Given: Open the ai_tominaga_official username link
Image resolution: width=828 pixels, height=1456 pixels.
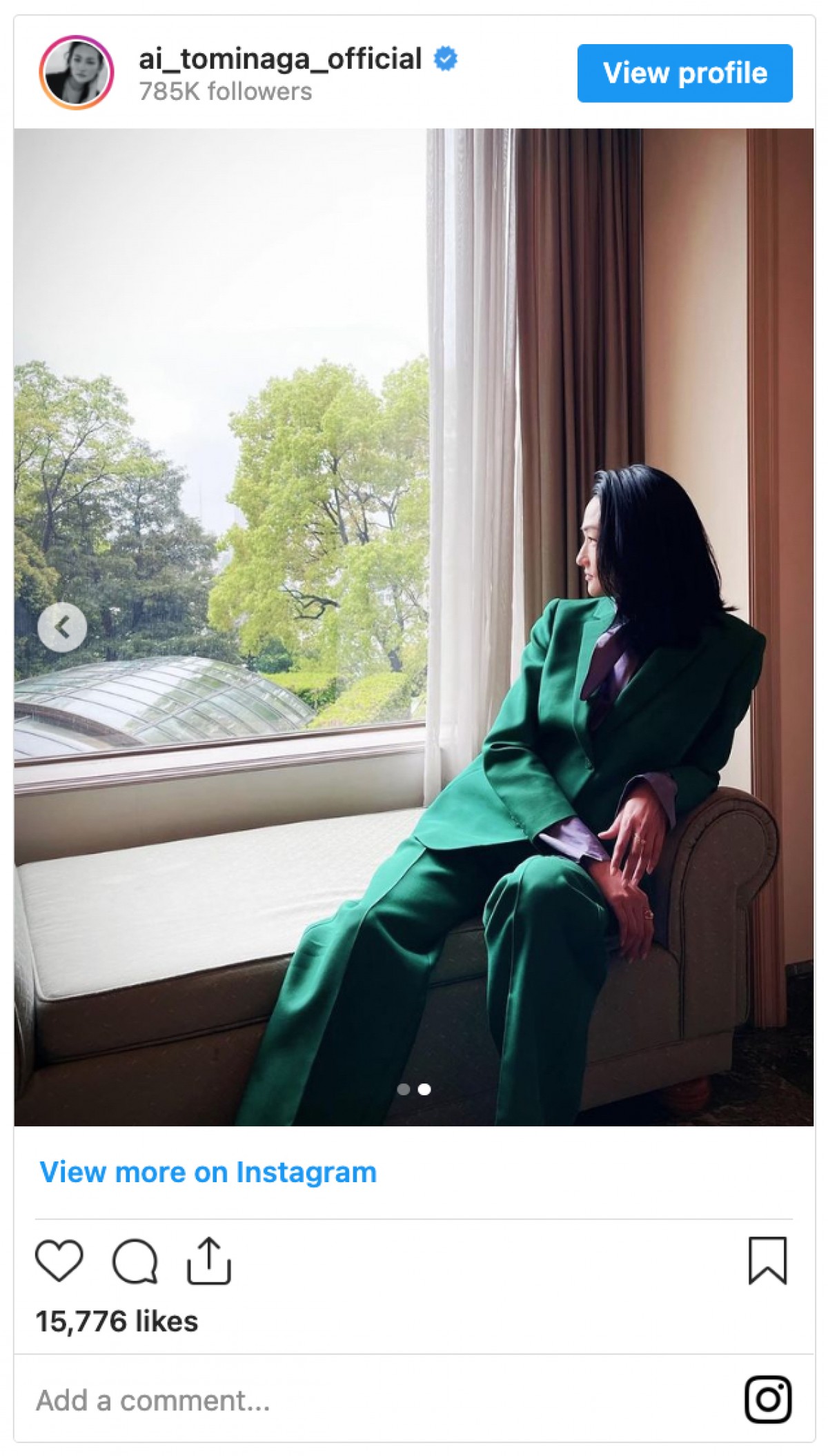Looking at the screenshot, I should click(280, 60).
